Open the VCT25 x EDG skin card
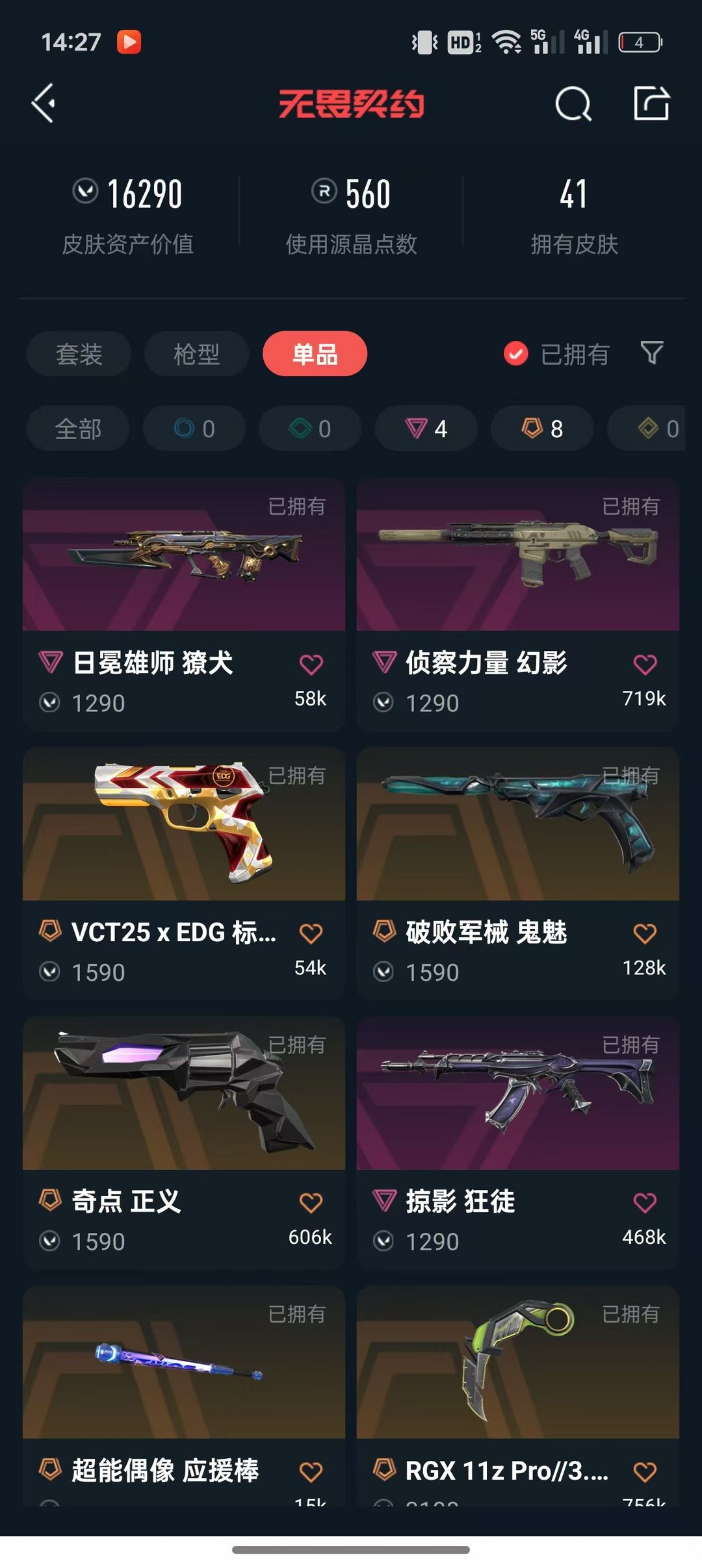The height and width of the screenshot is (1568, 702). [184, 874]
